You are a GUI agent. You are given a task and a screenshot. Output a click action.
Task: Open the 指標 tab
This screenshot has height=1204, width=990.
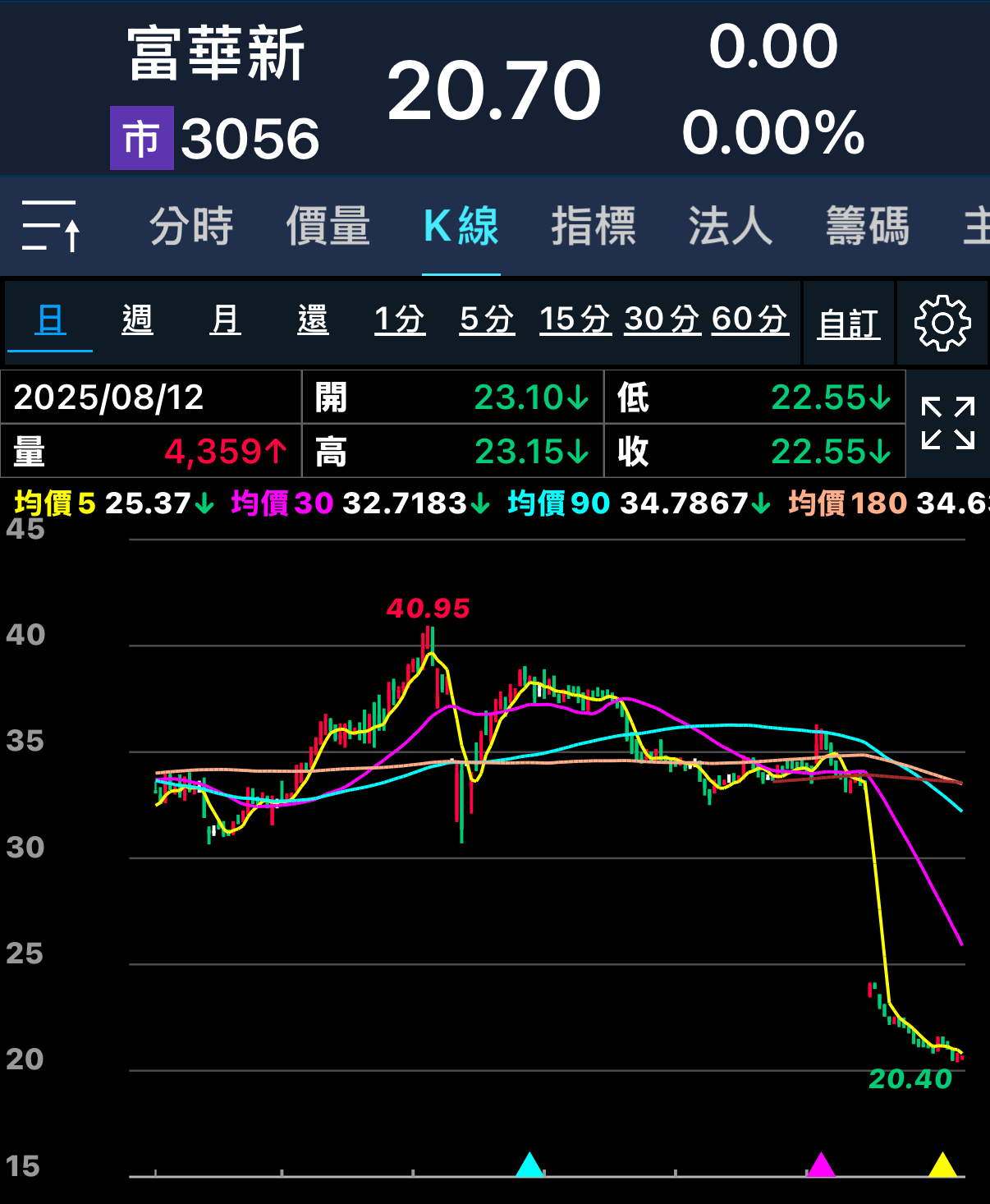point(594,226)
